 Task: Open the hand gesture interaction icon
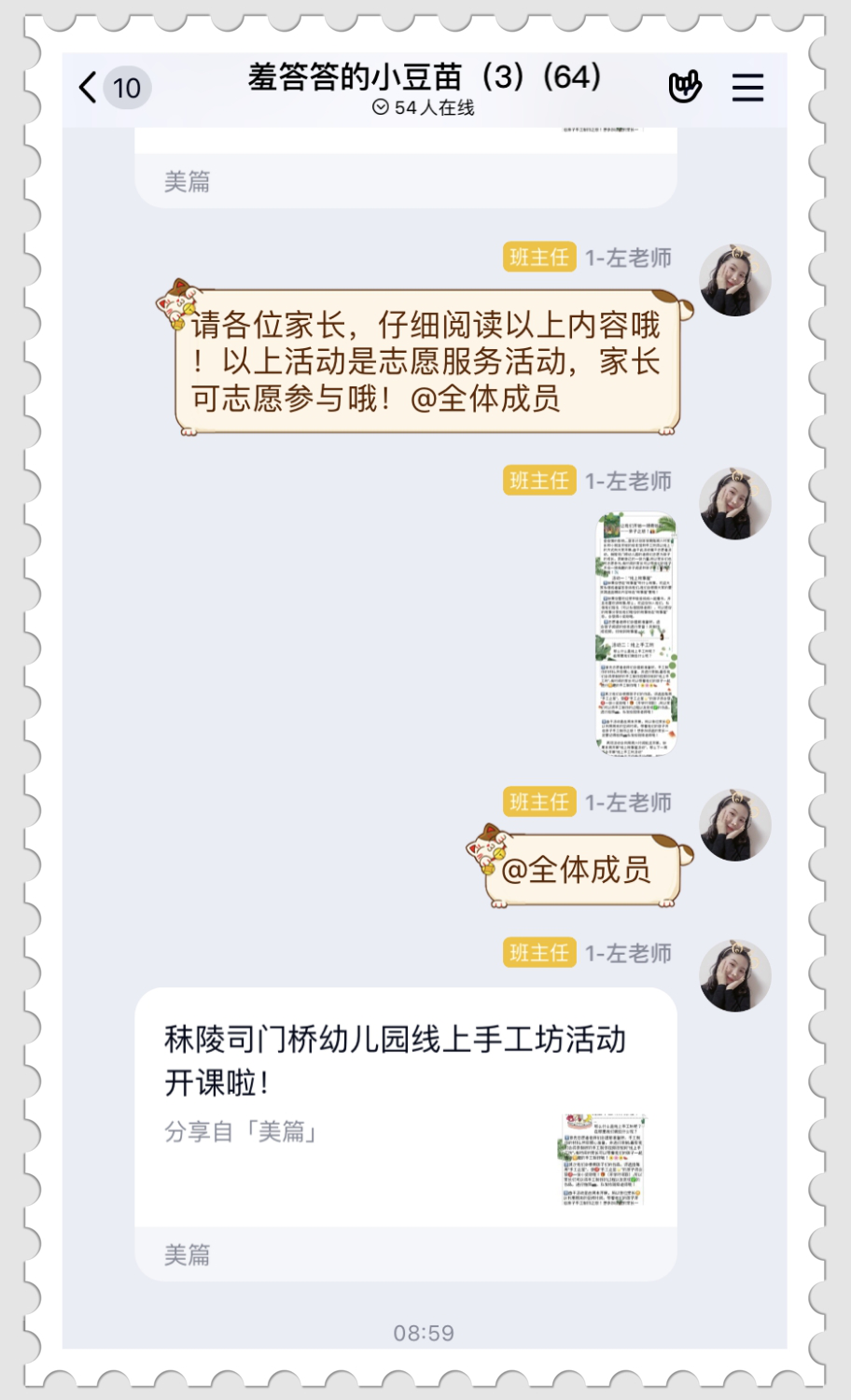pyautogui.click(x=685, y=88)
